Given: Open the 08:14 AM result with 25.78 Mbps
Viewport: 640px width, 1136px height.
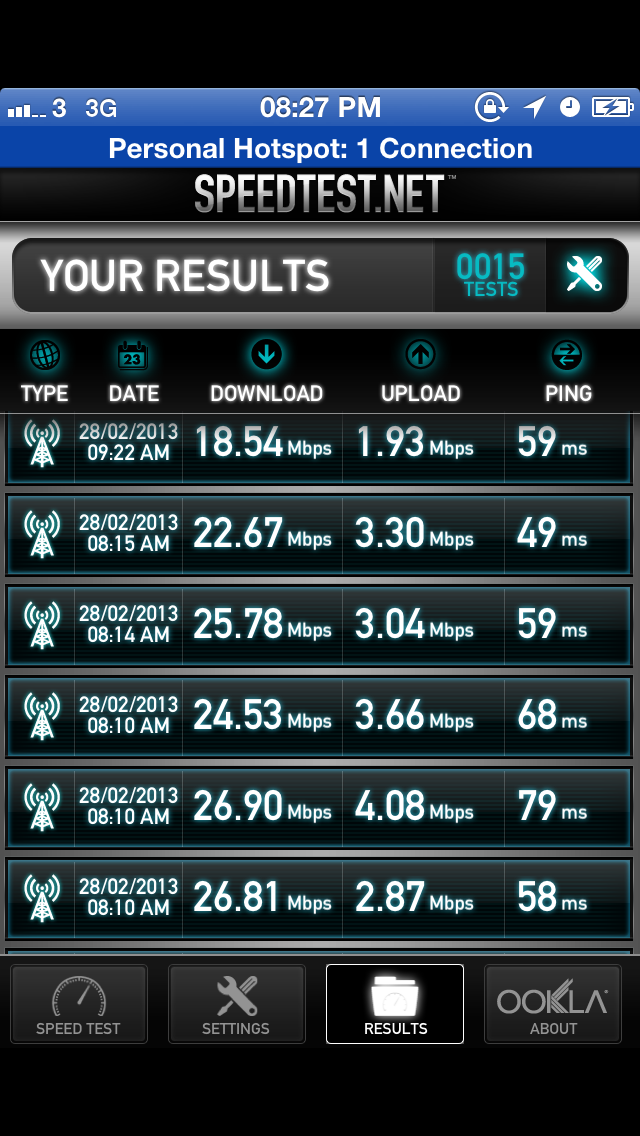Looking at the screenshot, I should 319,625.
